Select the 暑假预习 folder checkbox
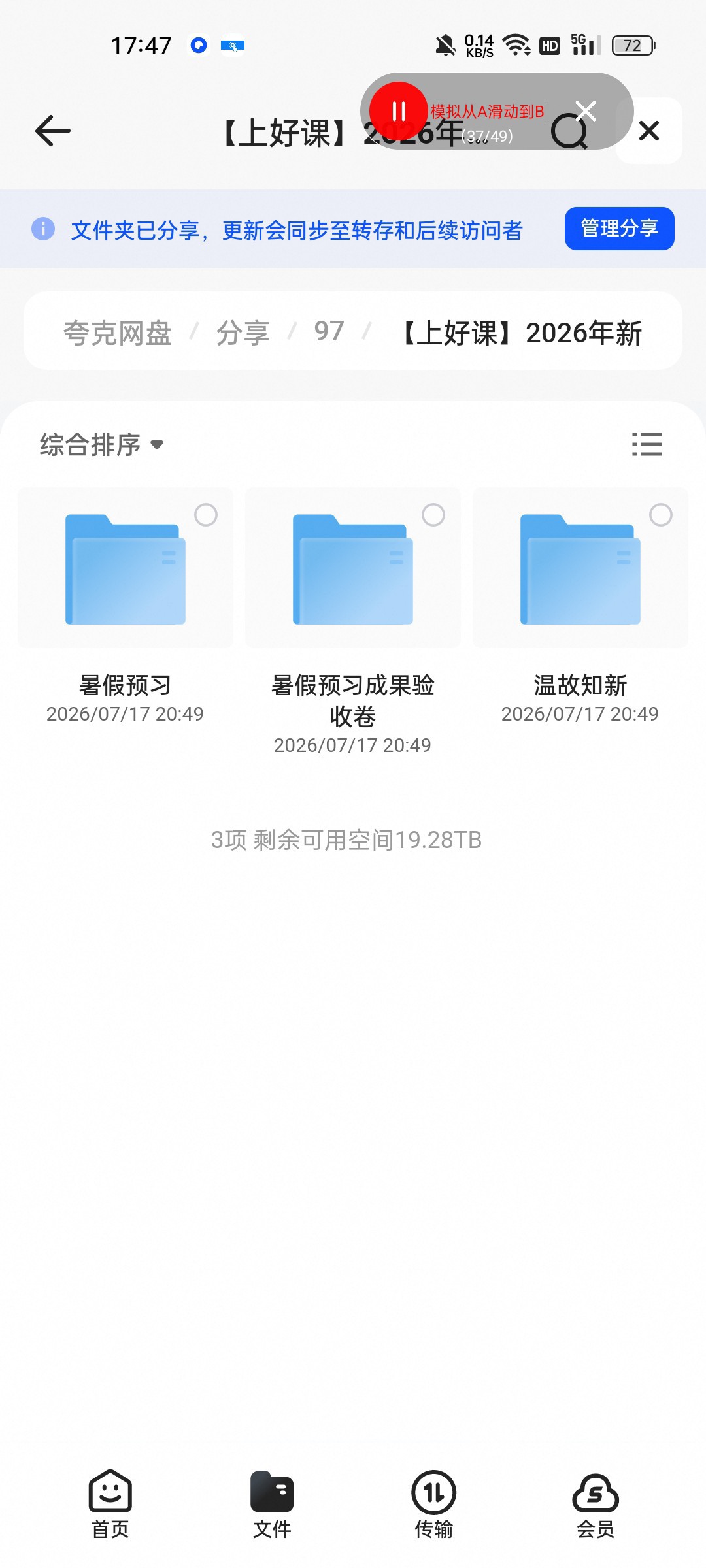This screenshot has width=706, height=1568. click(206, 515)
